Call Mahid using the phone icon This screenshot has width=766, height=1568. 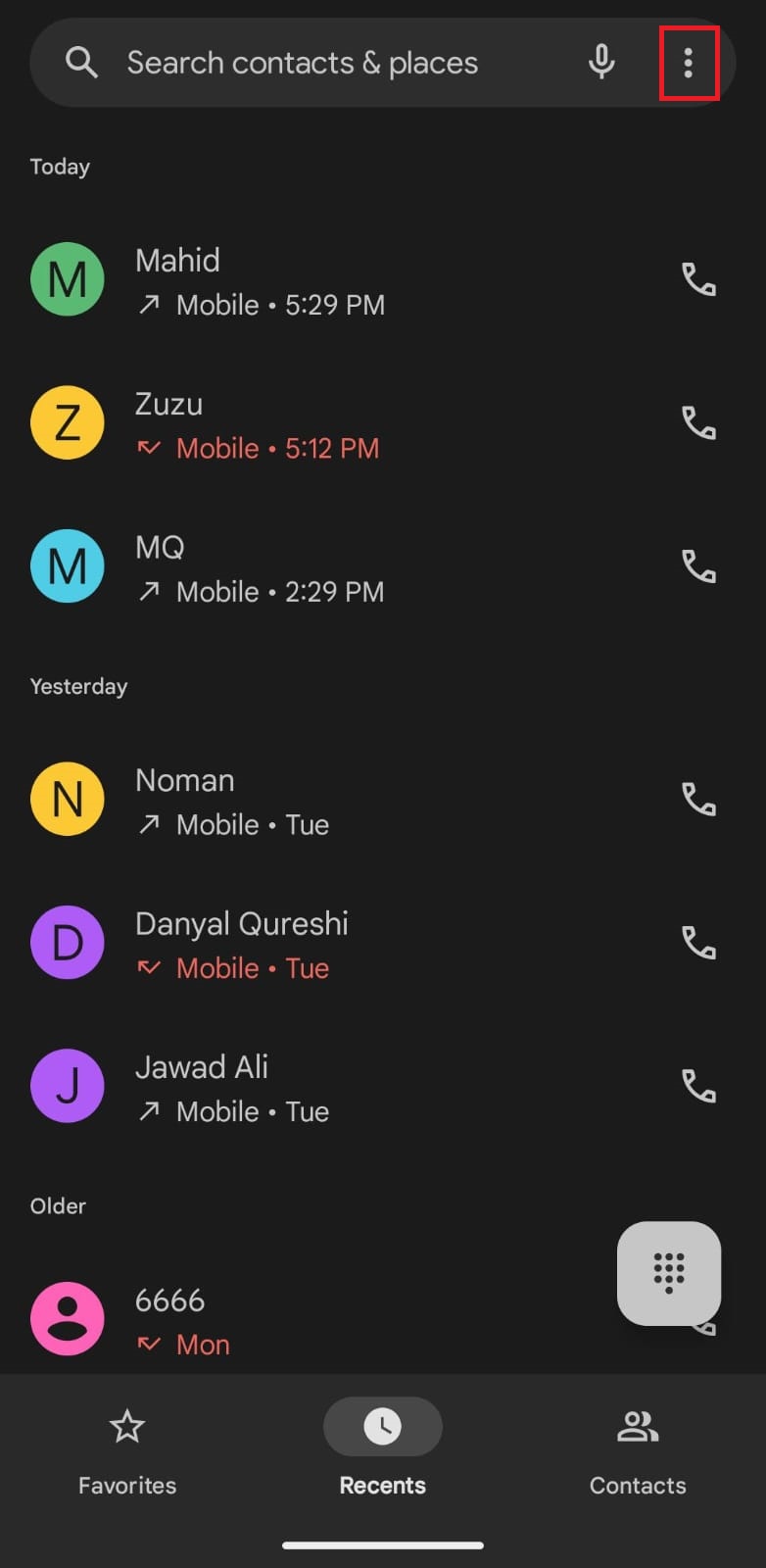pyautogui.click(x=698, y=280)
